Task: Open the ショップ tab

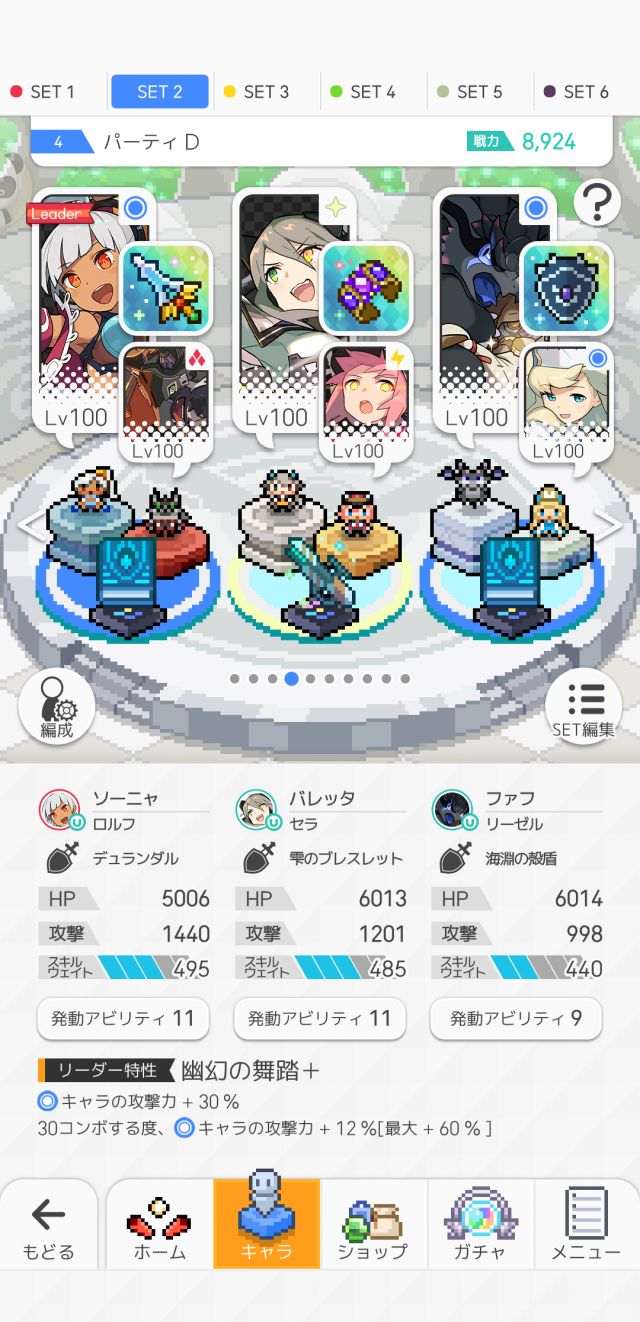Action: (x=373, y=1226)
